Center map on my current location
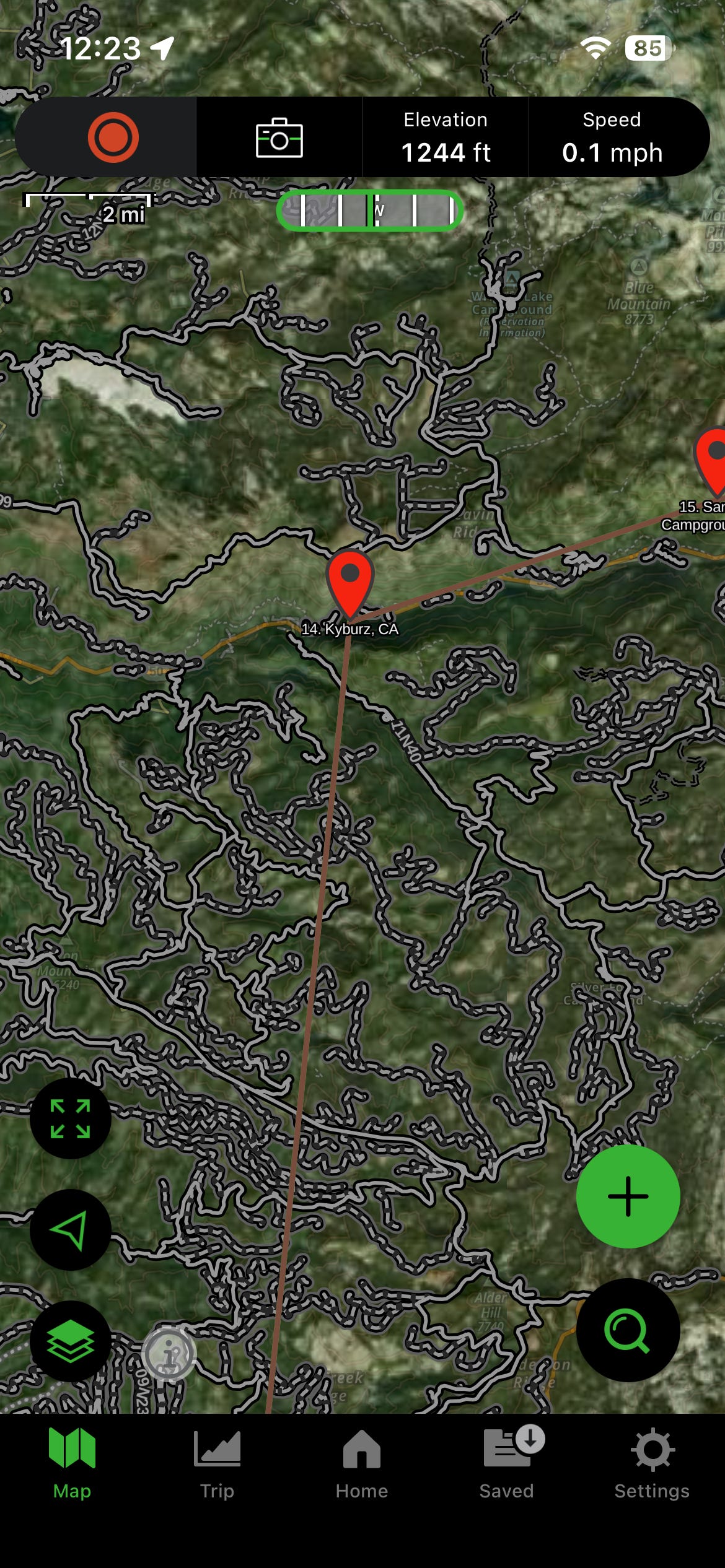Screen dimensions: 725x1568 point(70,1230)
